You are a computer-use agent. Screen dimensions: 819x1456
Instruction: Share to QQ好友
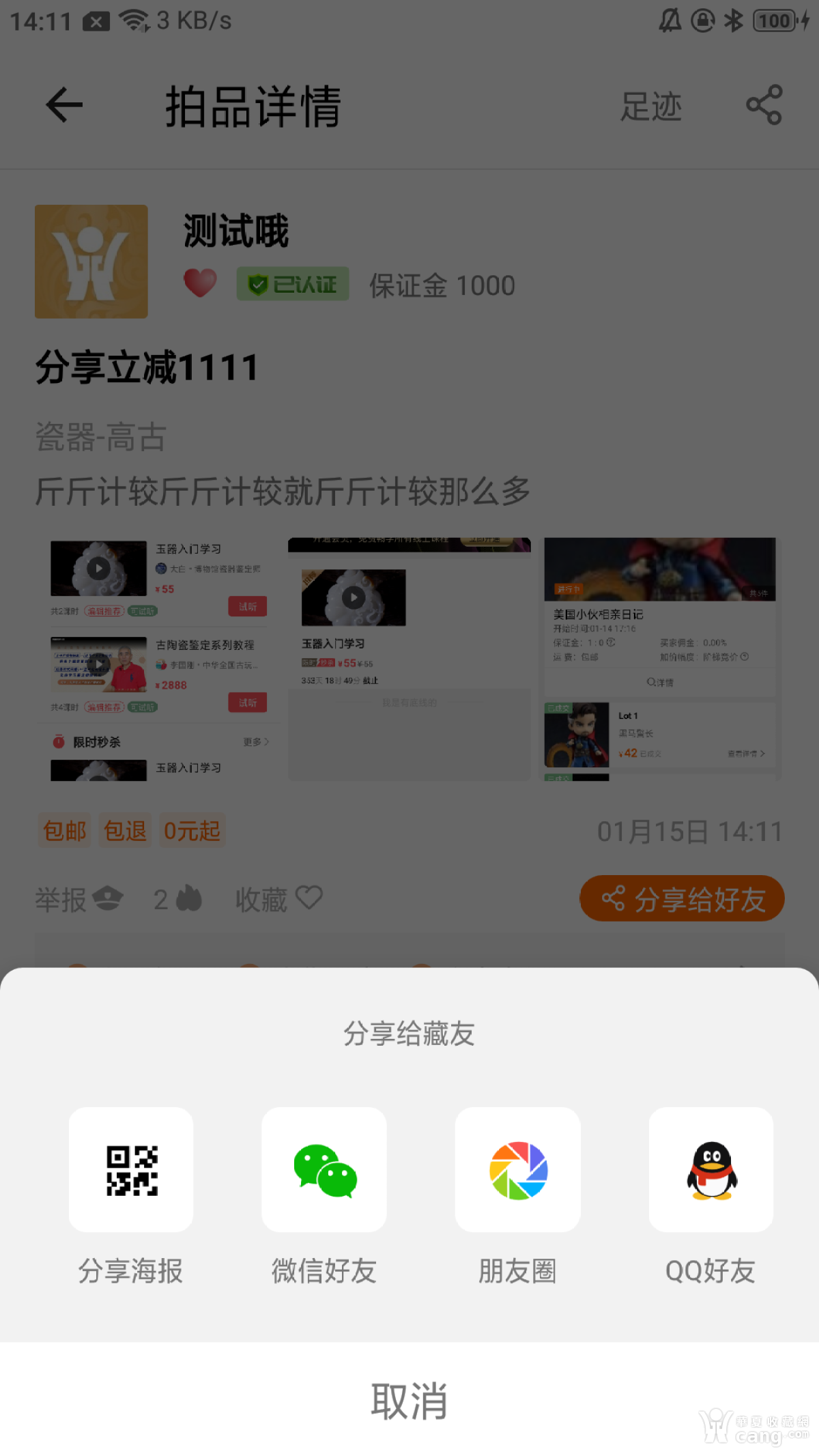pyautogui.click(x=711, y=1170)
